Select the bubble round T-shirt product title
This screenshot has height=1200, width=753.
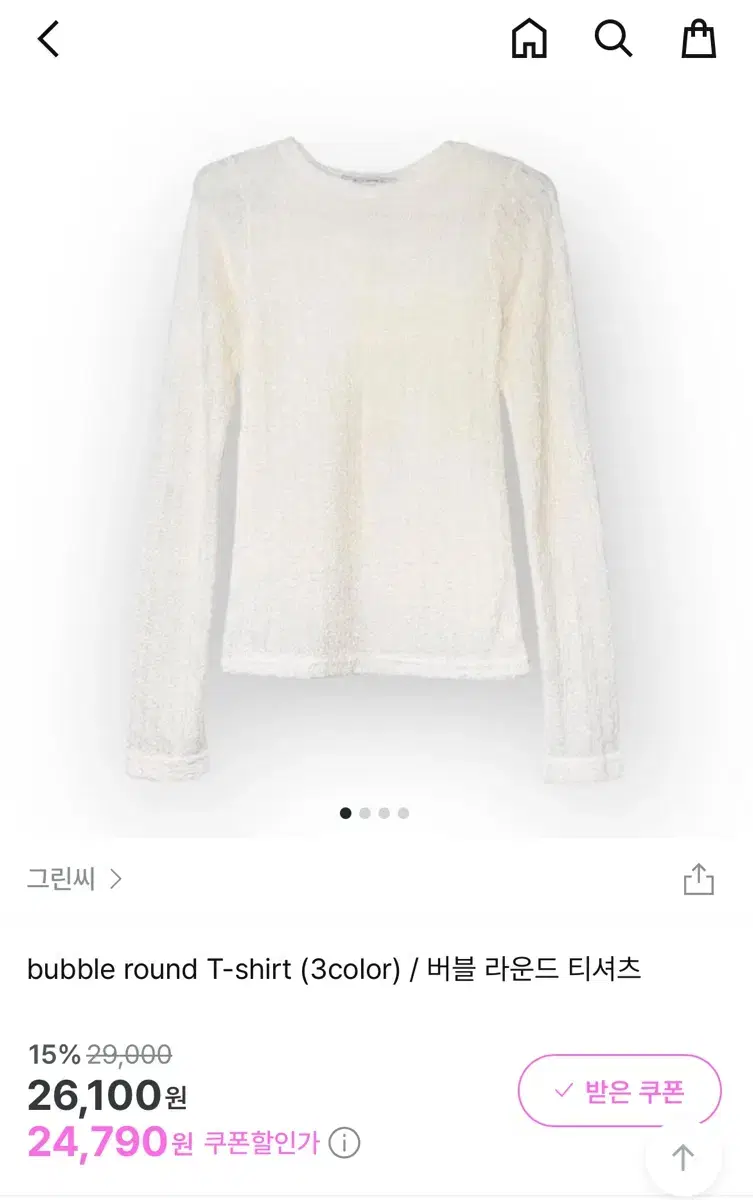(338, 967)
